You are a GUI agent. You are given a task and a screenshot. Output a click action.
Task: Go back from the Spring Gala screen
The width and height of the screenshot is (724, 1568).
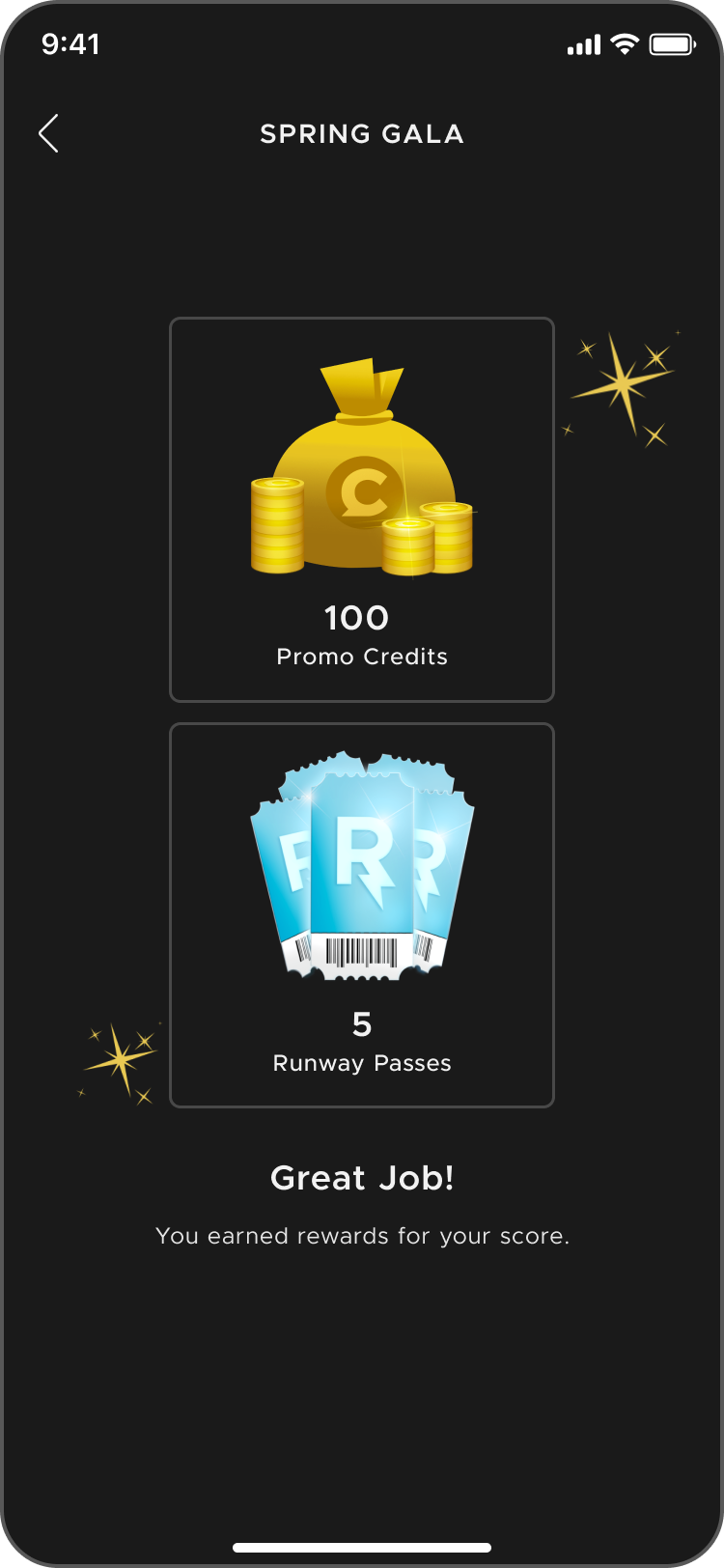coord(48,133)
